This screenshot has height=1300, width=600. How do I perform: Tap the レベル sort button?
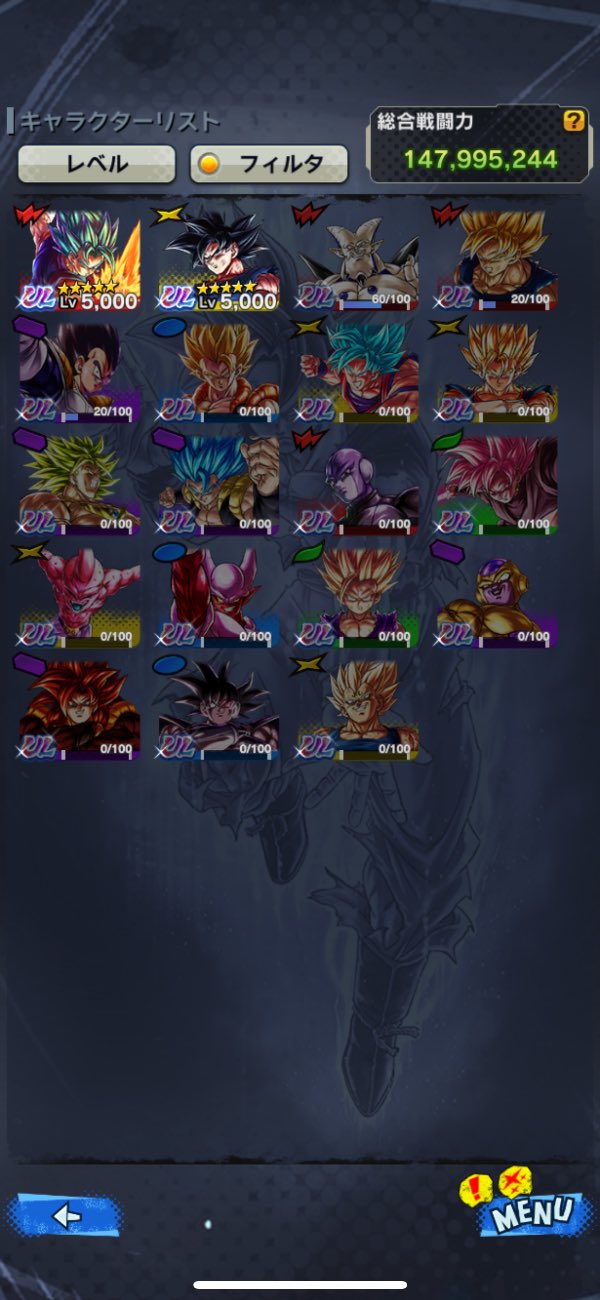click(x=96, y=164)
